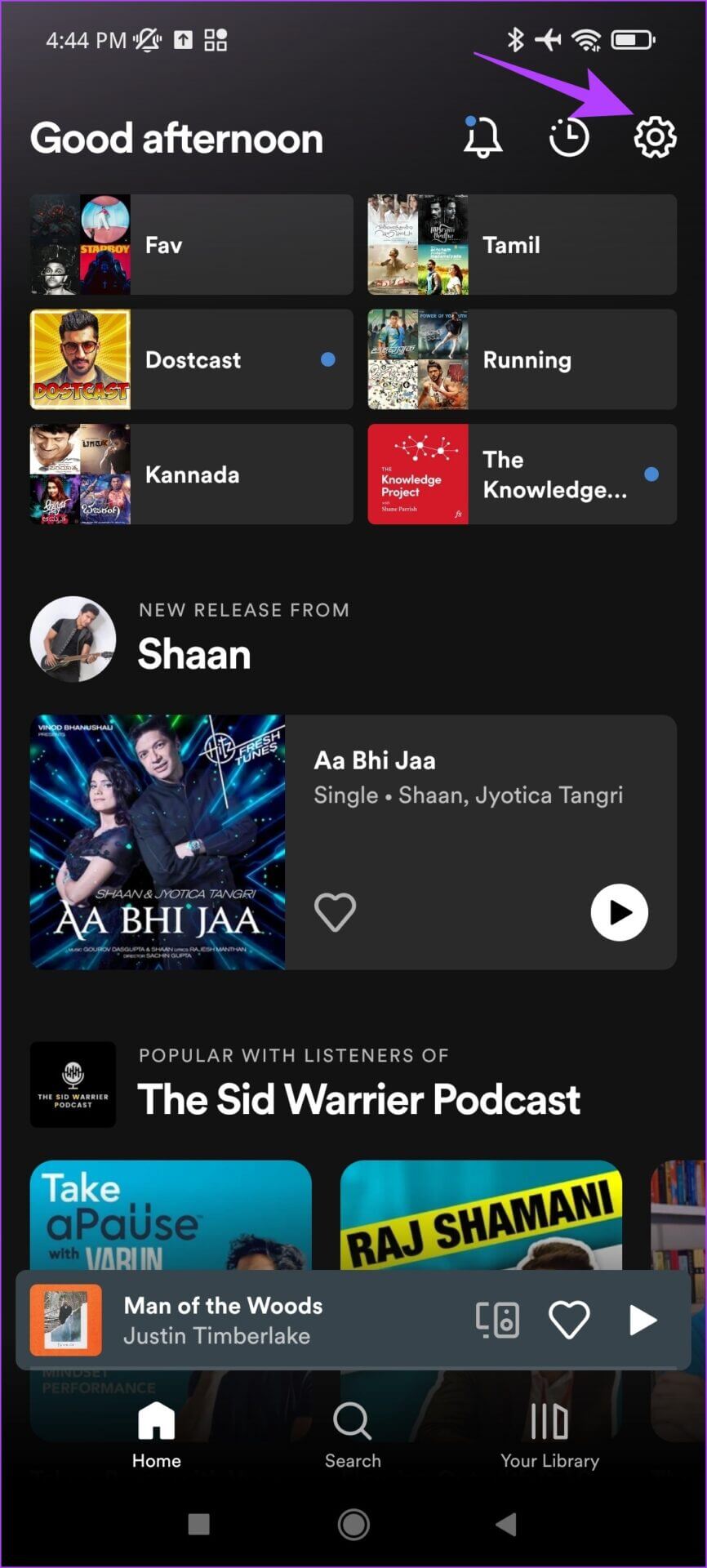Open device connect picker in mini player
707x1568 pixels.
[x=496, y=1320]
